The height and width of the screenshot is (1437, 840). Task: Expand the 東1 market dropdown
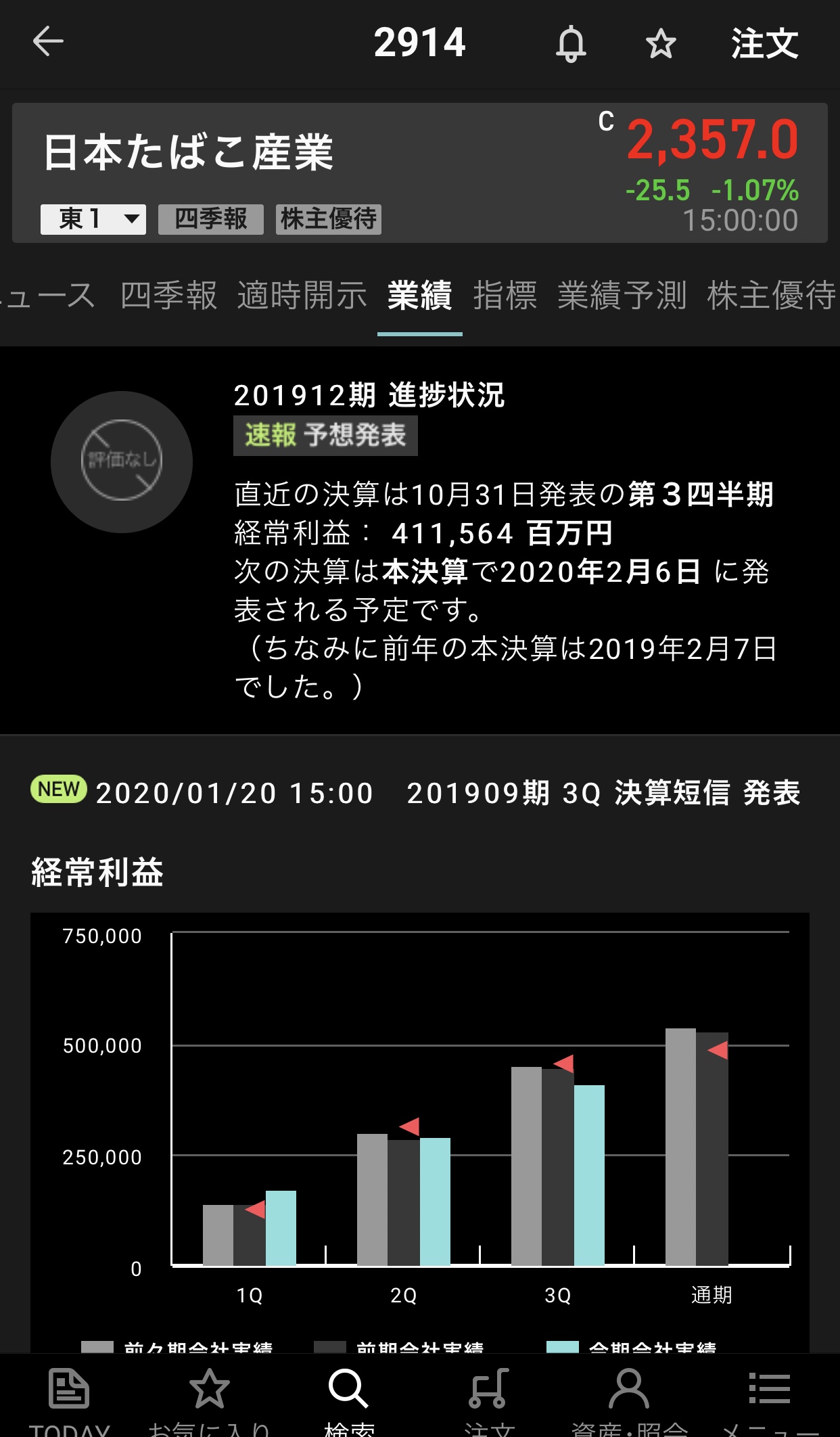(x=93, y=219)
